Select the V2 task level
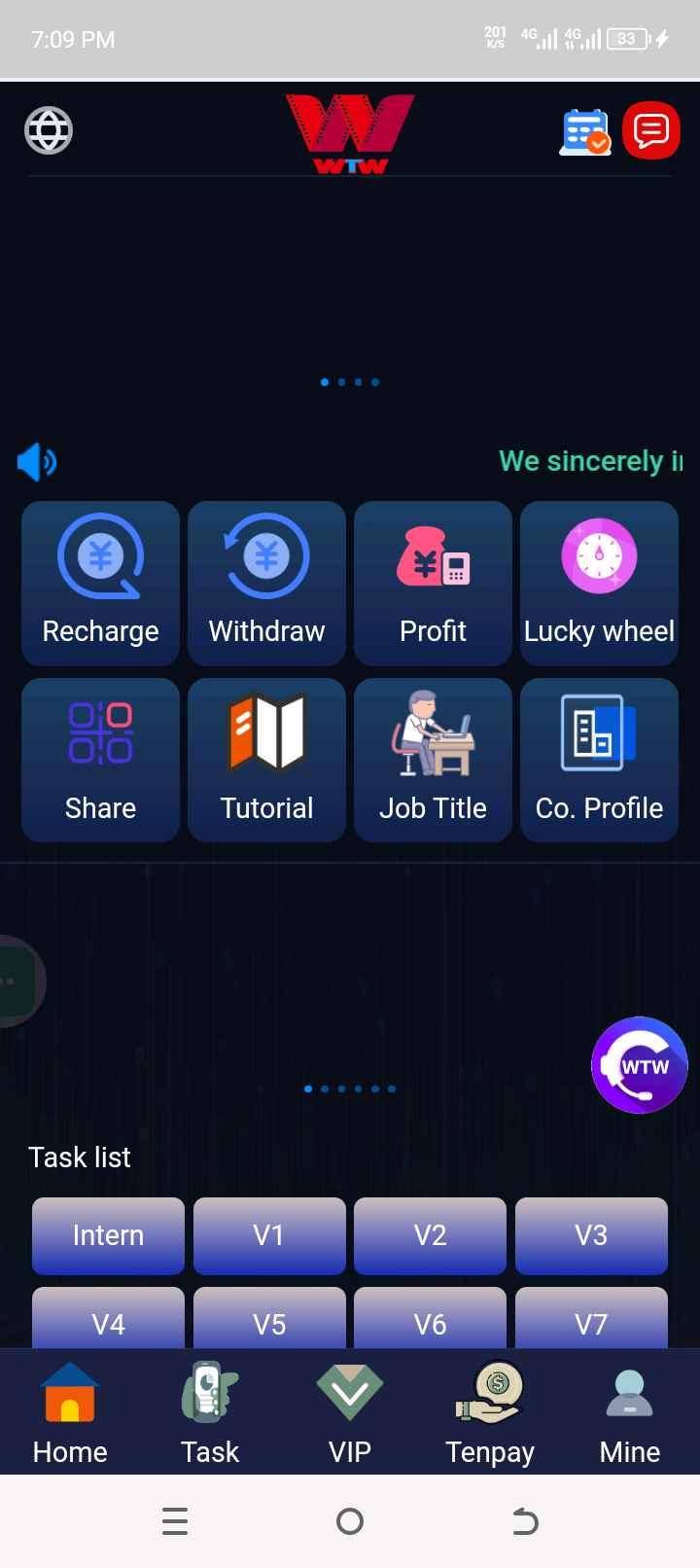Screen dimensions: 700x1568 click(430, 1235)
